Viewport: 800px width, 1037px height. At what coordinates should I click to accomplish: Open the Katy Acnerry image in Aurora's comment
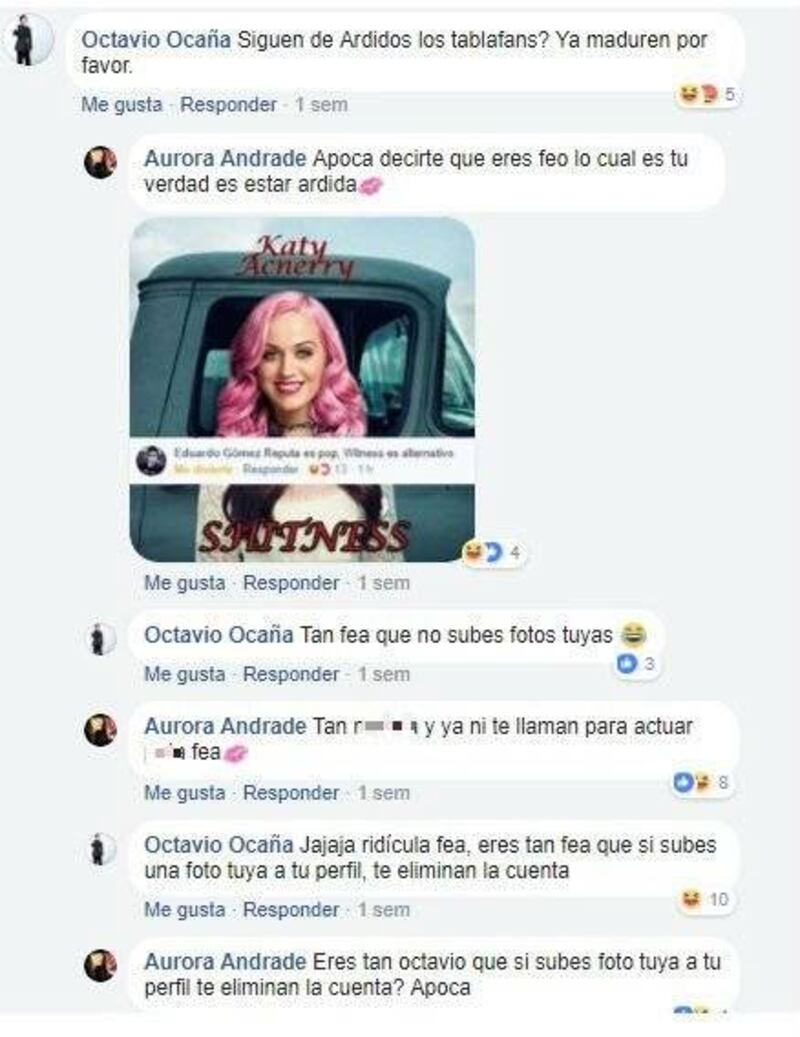[302, 388]
